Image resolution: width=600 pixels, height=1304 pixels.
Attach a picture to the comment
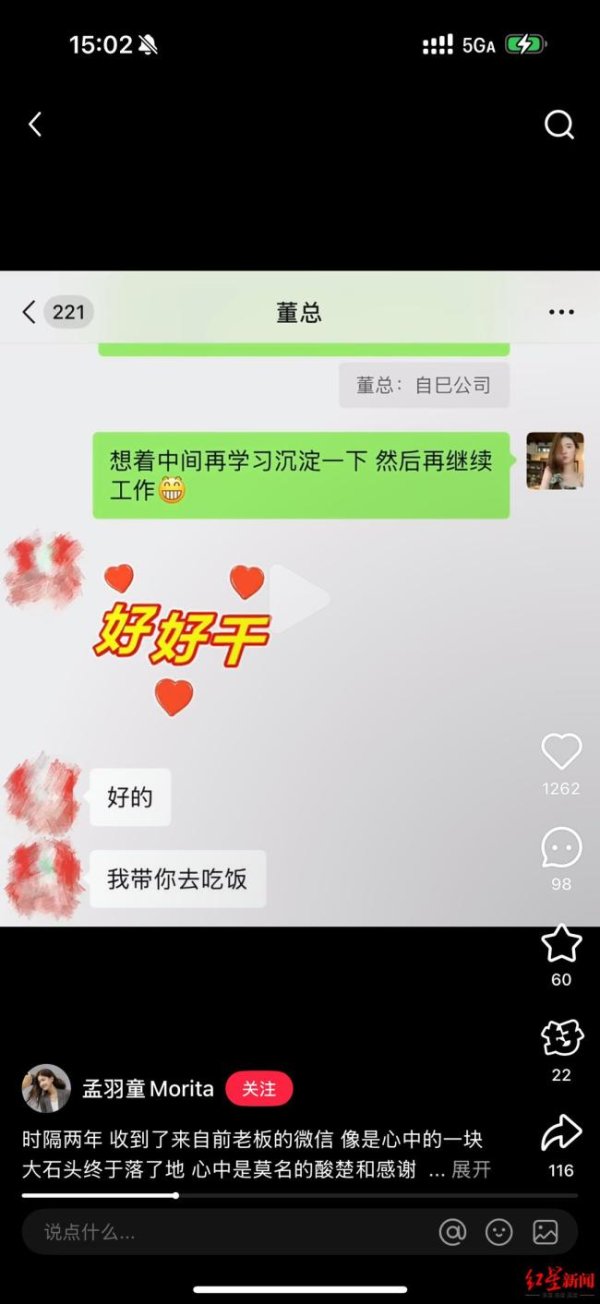pos(545,1232)
